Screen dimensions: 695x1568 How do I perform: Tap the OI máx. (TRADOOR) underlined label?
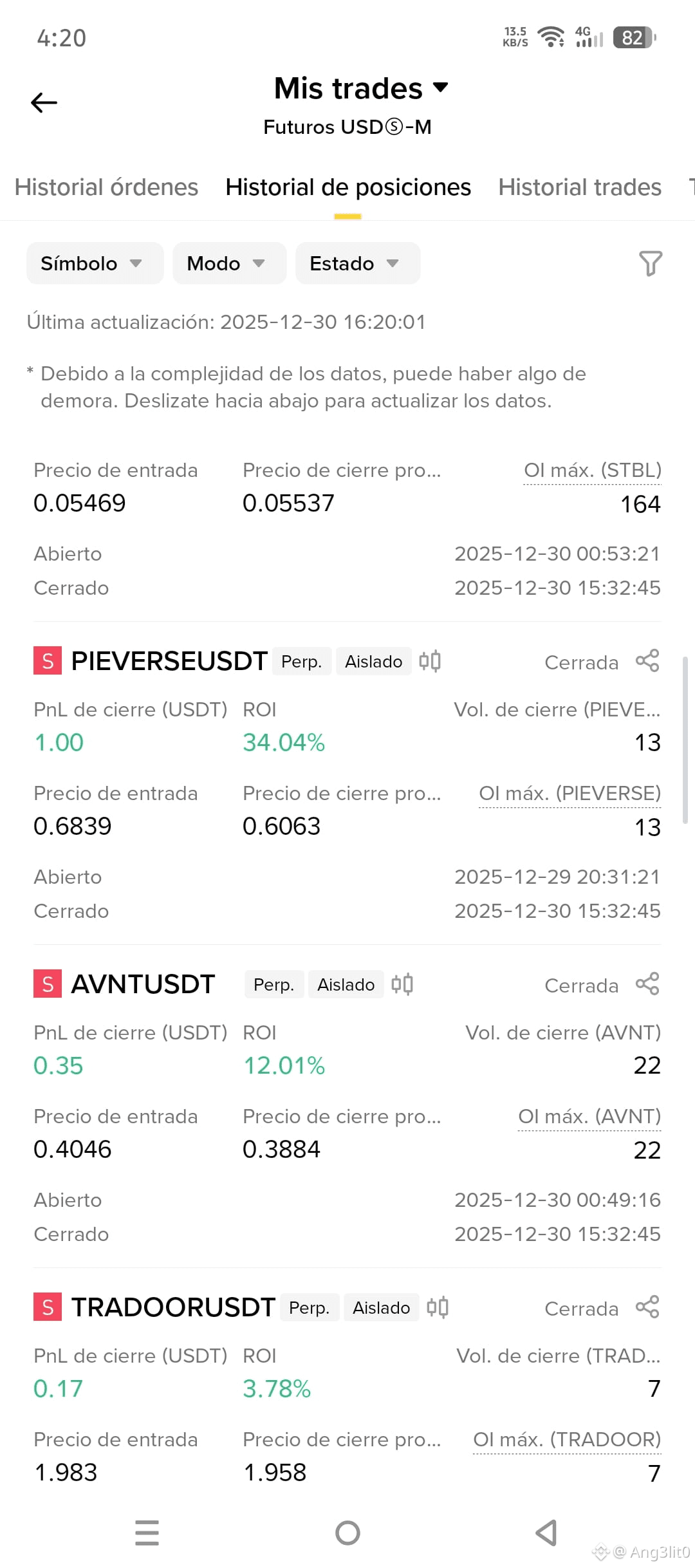(567, 1440)
